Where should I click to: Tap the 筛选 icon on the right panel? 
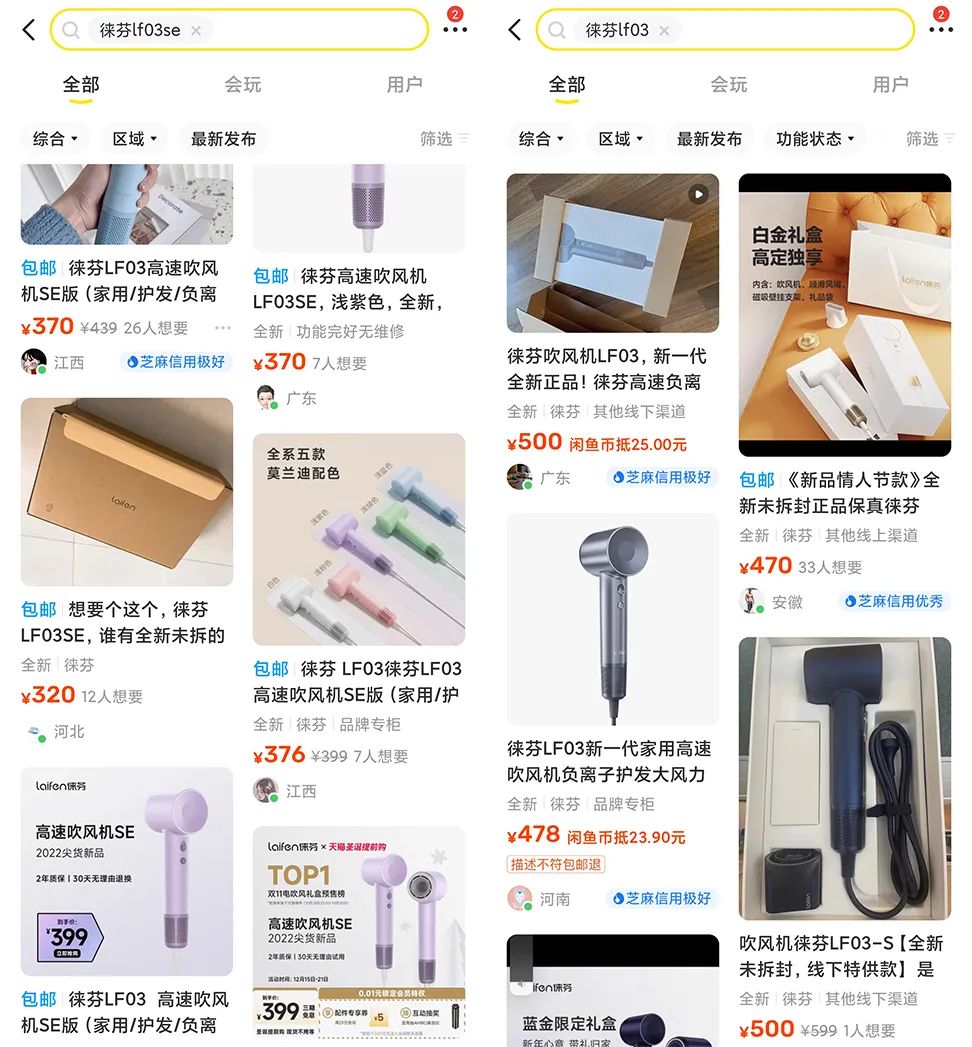(x=925, y=139)
